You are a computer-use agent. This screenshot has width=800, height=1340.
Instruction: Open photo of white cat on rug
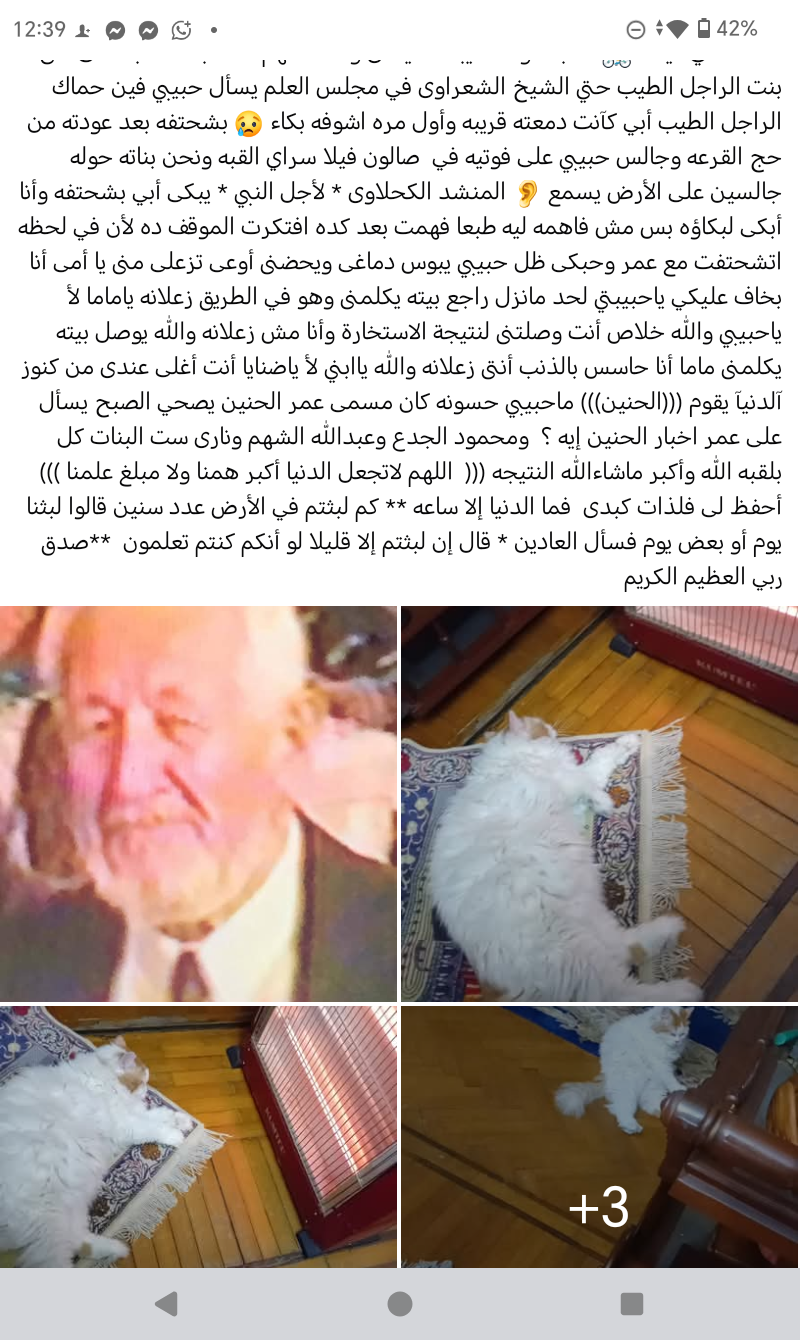[x=599, y=803]
